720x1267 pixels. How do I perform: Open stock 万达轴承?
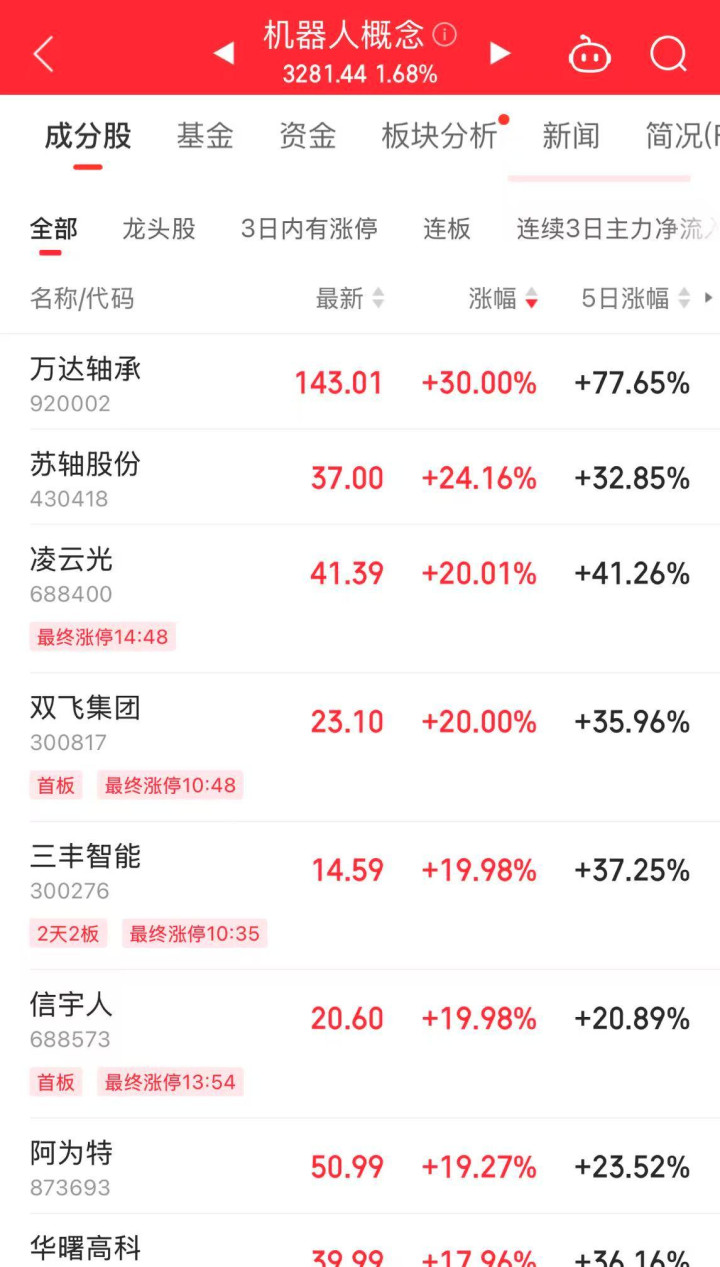click(x=360, y=382)
